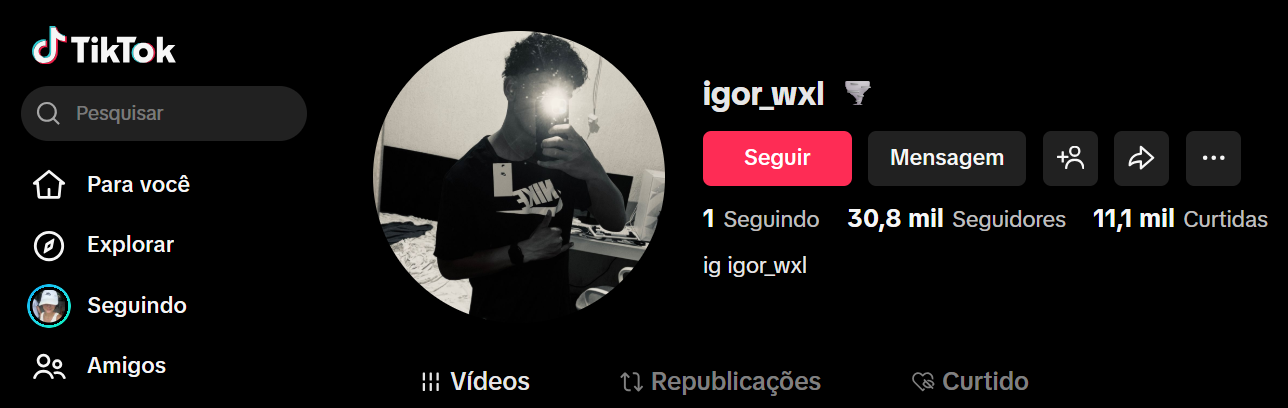Go to TikTok home via logo

(x=104, y=47)
